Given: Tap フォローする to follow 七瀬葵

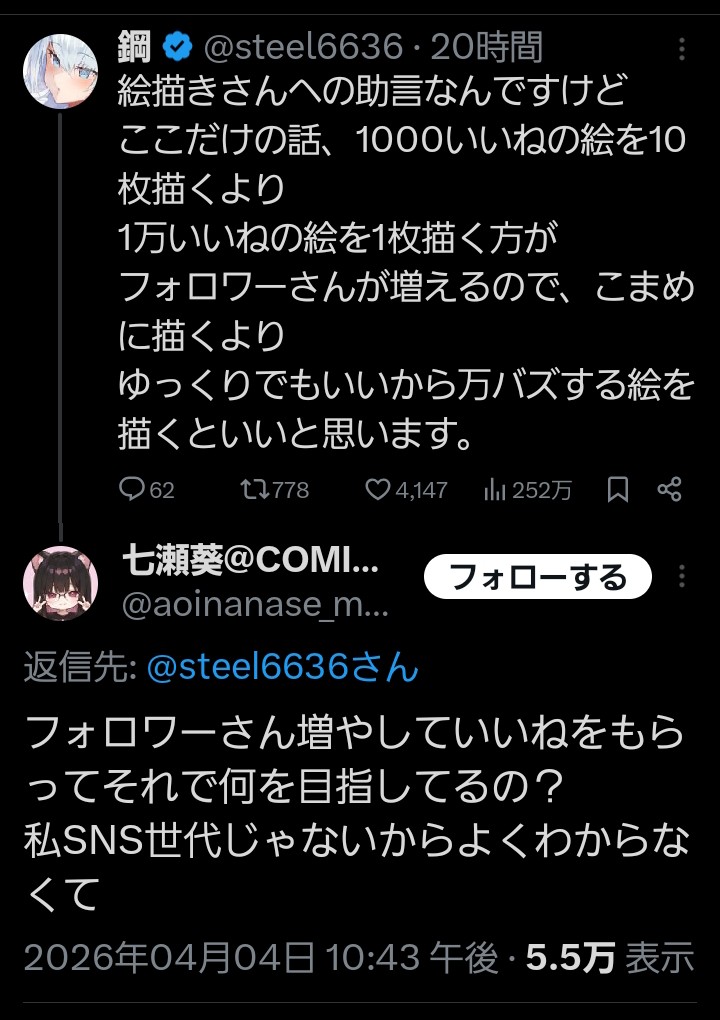Looking at the screenshot, I should (x=538, y=577).
